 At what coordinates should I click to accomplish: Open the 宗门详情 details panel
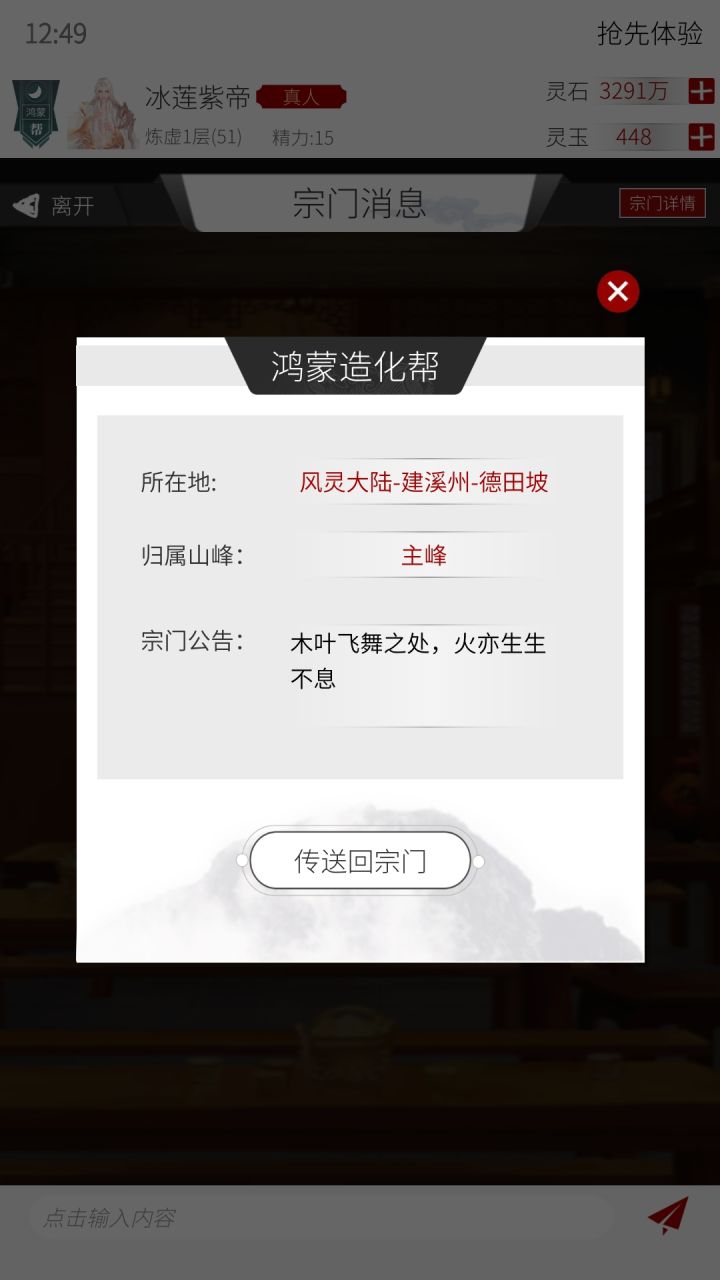point(661,203)
